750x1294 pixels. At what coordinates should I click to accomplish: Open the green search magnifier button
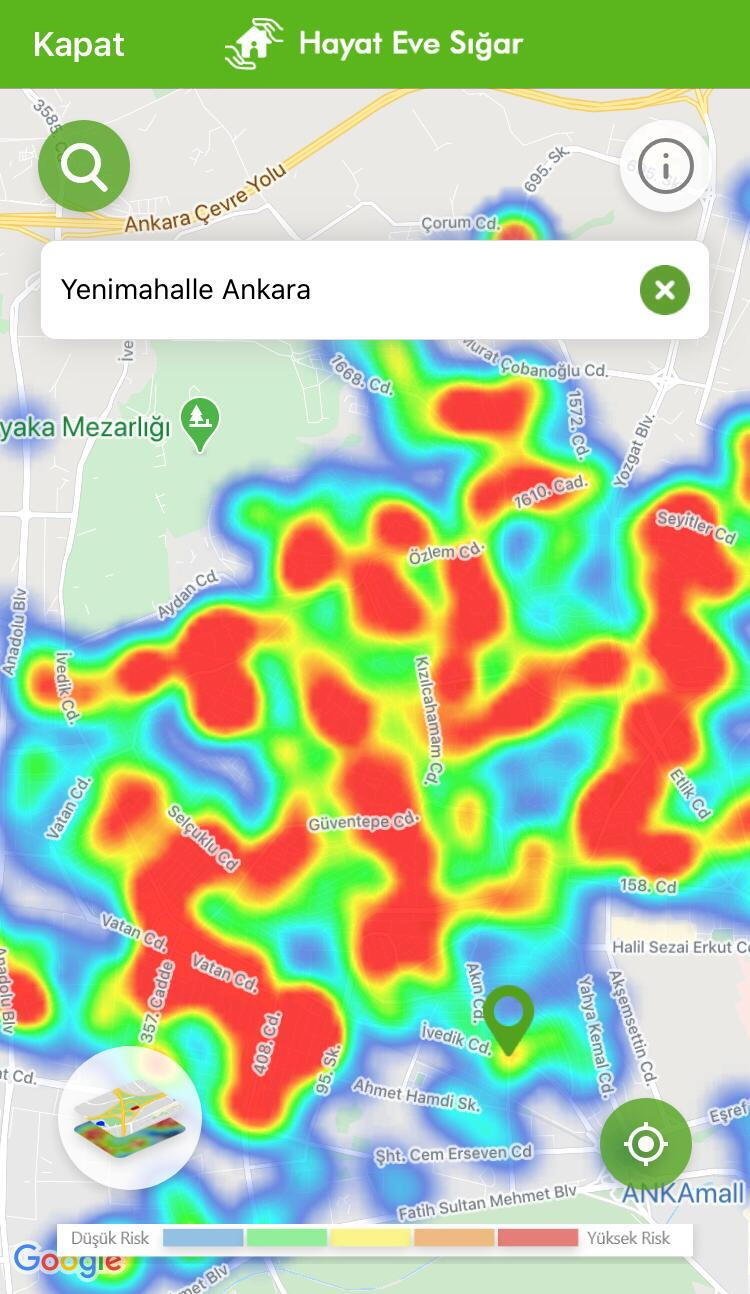[84, 166]
